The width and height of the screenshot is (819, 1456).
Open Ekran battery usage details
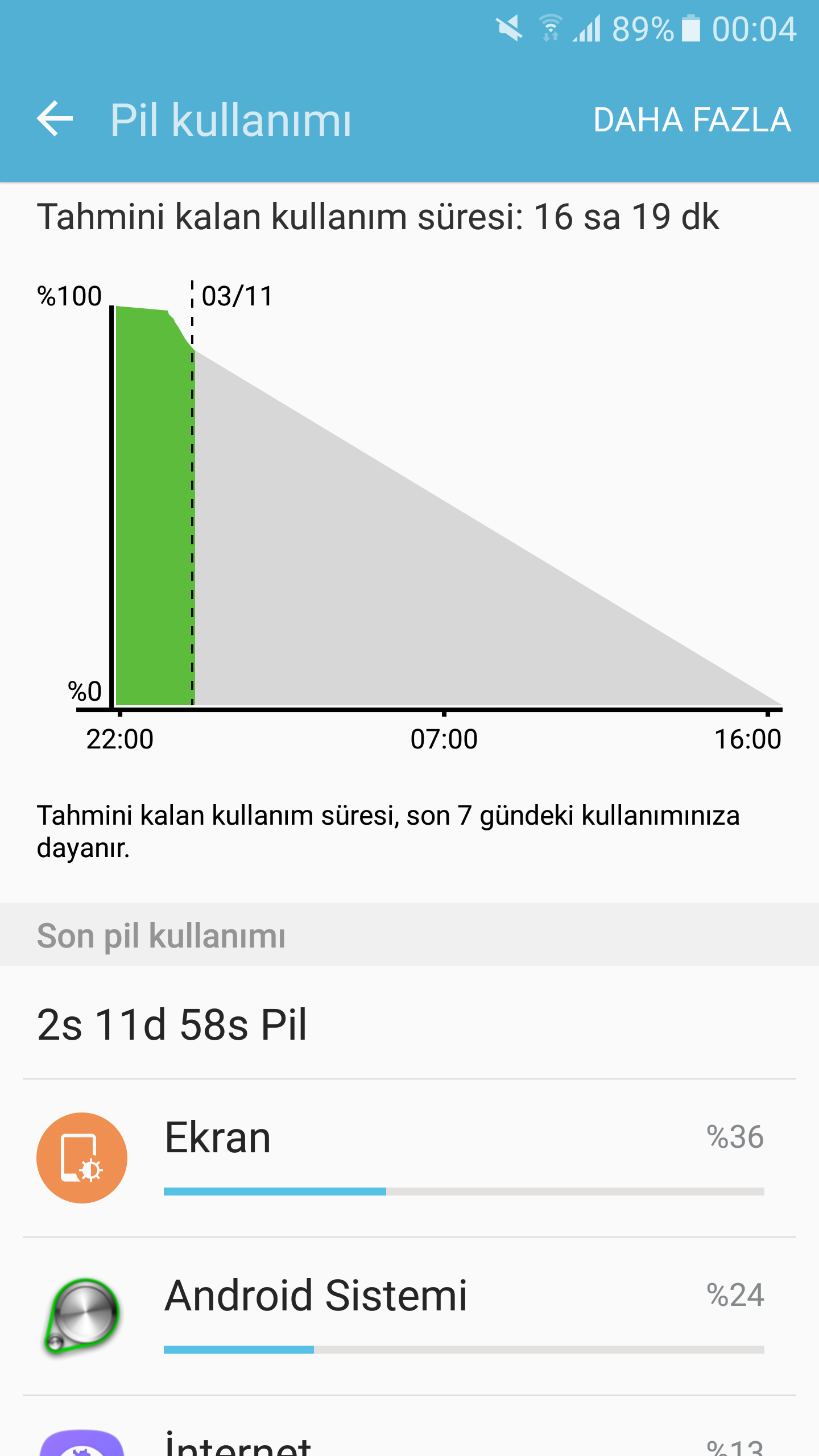tap(409, 1158)
